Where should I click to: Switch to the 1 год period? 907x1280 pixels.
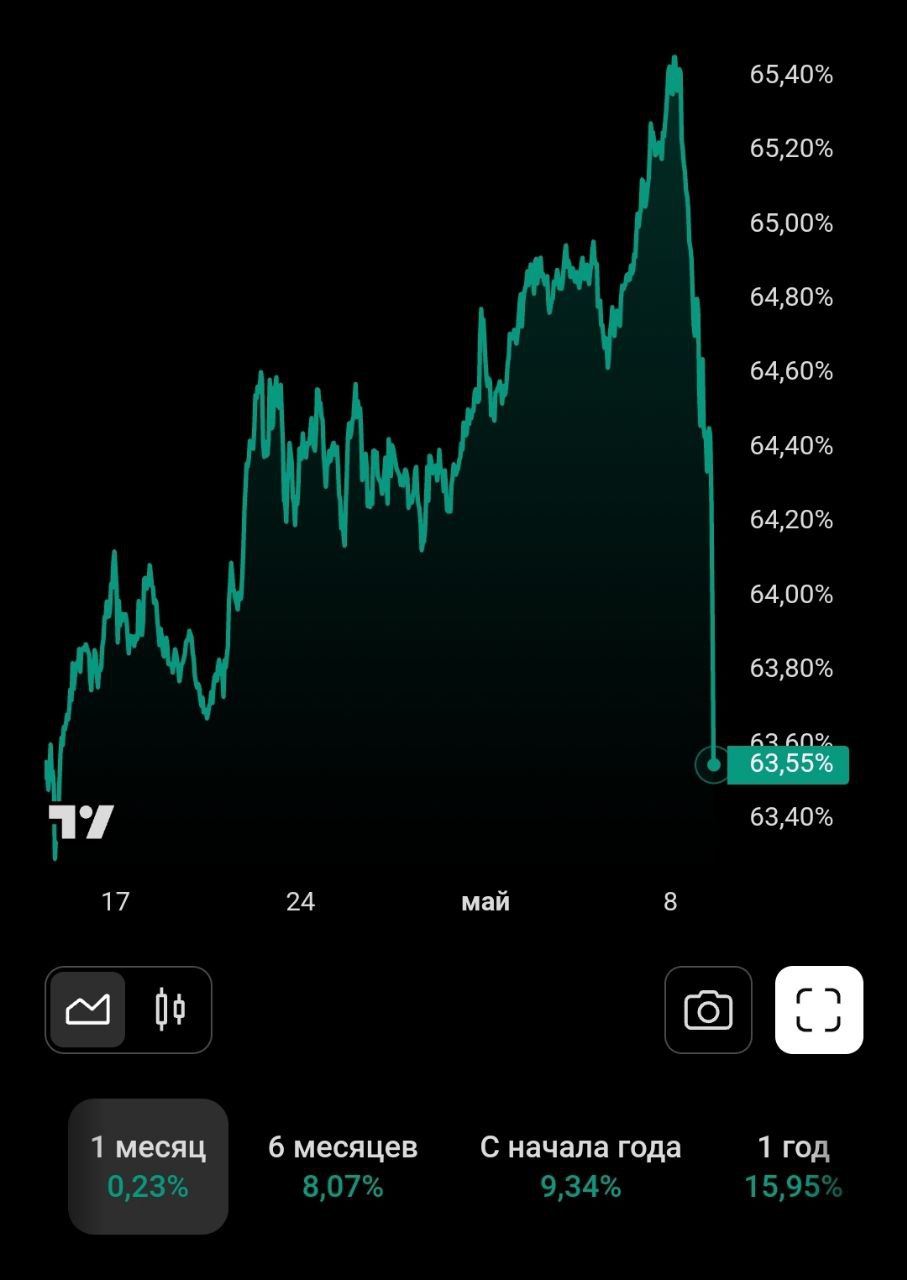tap(793, 1166)
